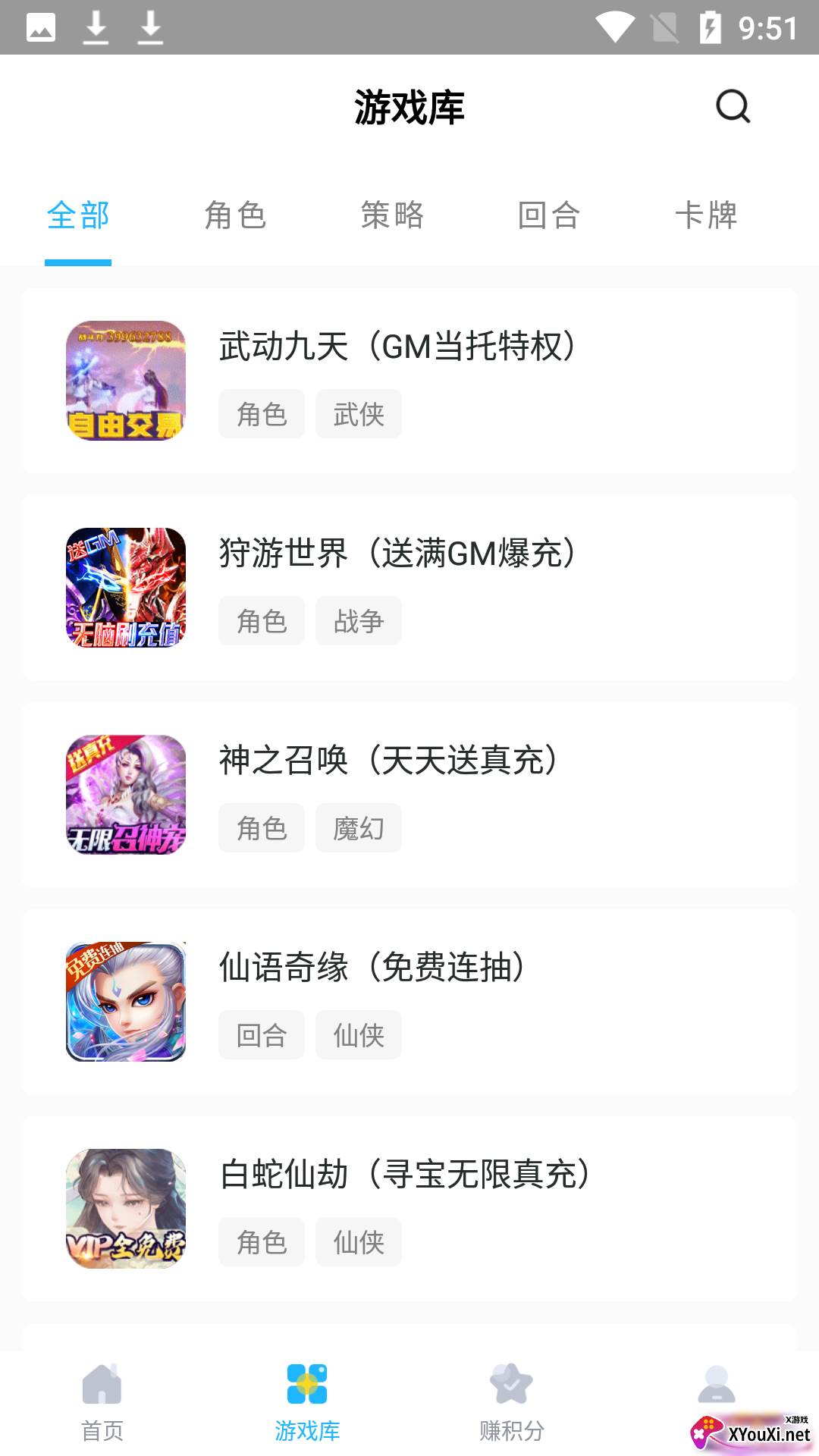The width and height of the screenshot is (819, 1456).
Task: Show games under the 卡牌 tab
Action: click(x=706, y=216)
